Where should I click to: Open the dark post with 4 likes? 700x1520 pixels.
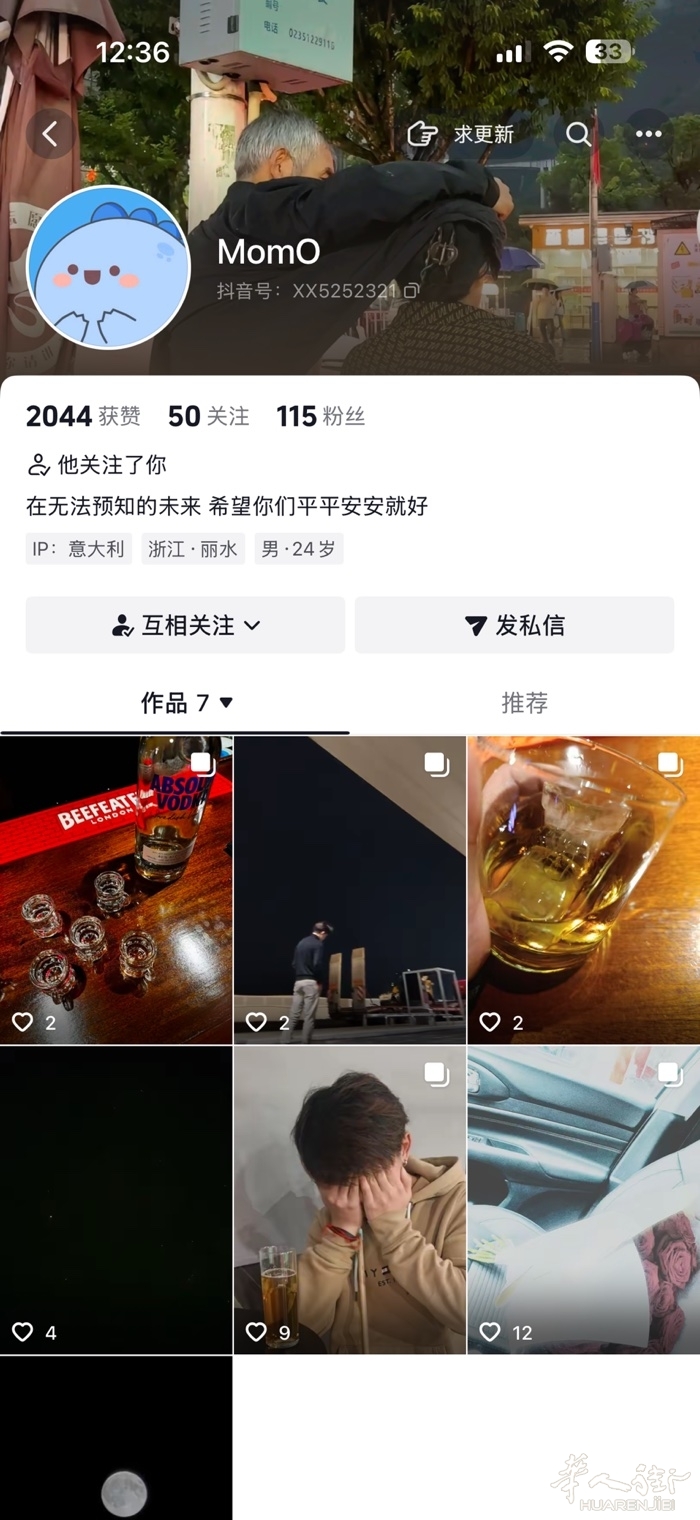point(116,1199)
